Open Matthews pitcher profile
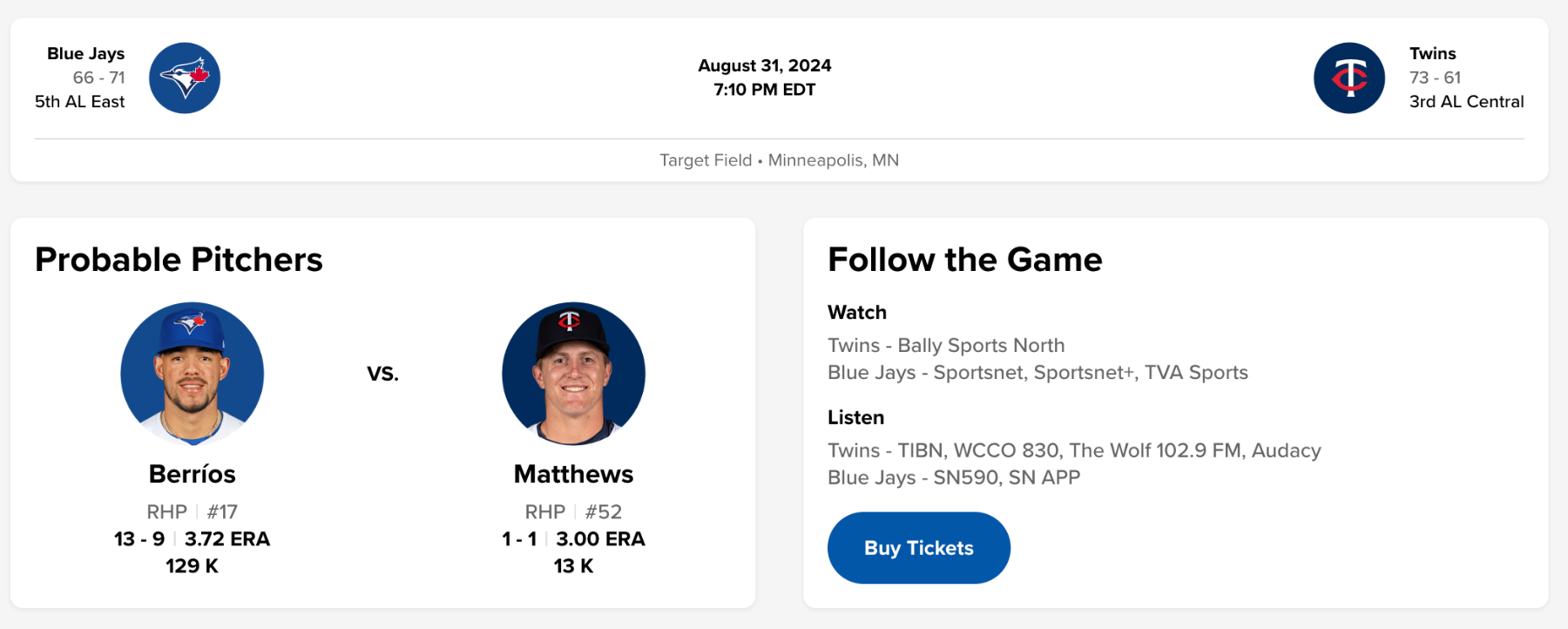Viewport: 1568px width, 629px height. pos(573,473)
